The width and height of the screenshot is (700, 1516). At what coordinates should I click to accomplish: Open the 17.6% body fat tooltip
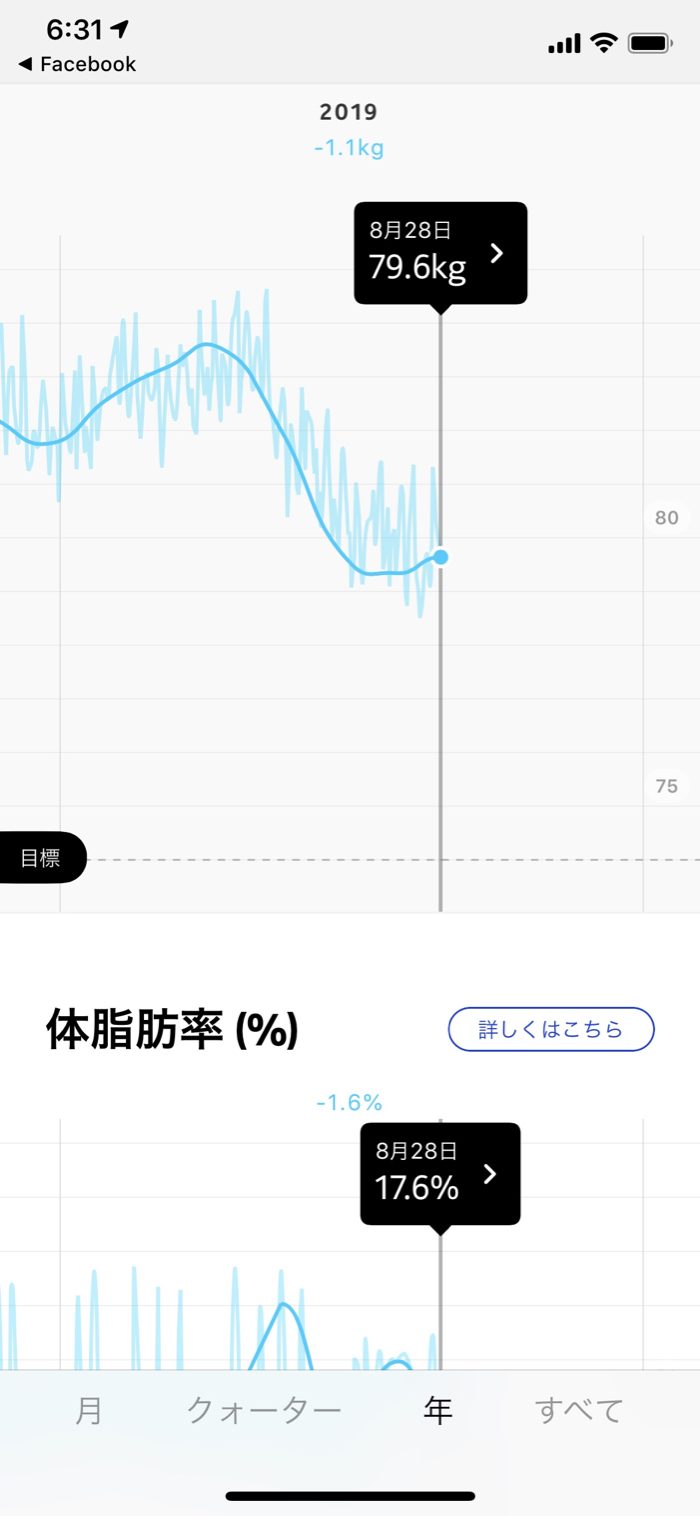[x=440, y=1174]
